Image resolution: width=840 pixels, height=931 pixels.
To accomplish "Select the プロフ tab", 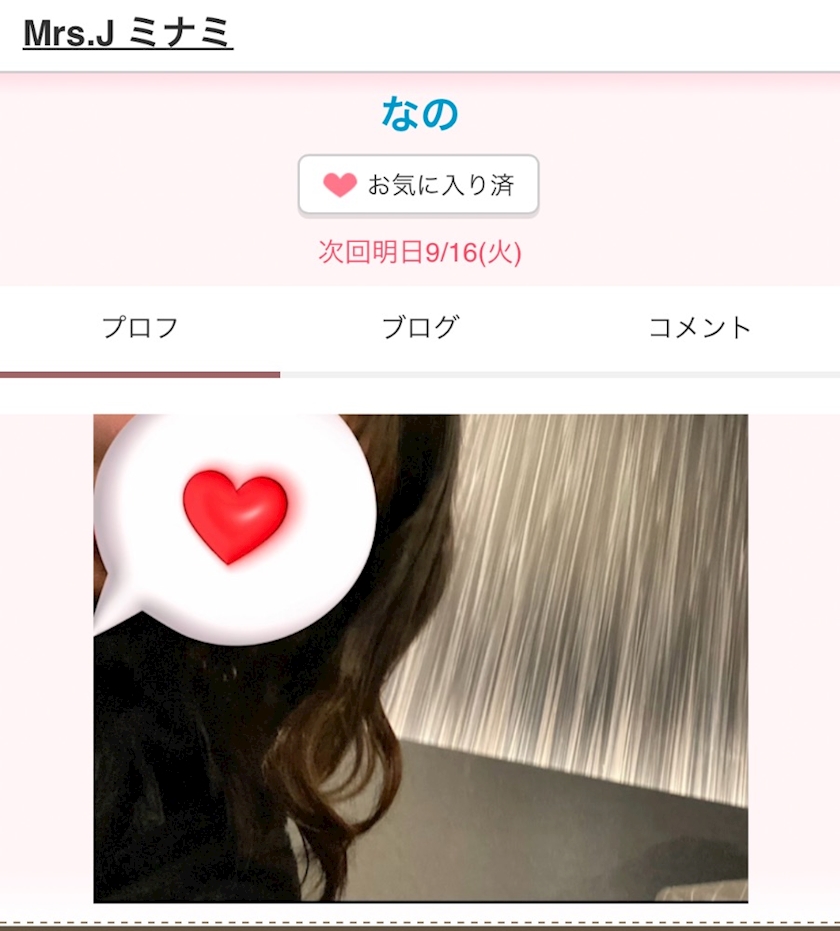I will (140, 328).
